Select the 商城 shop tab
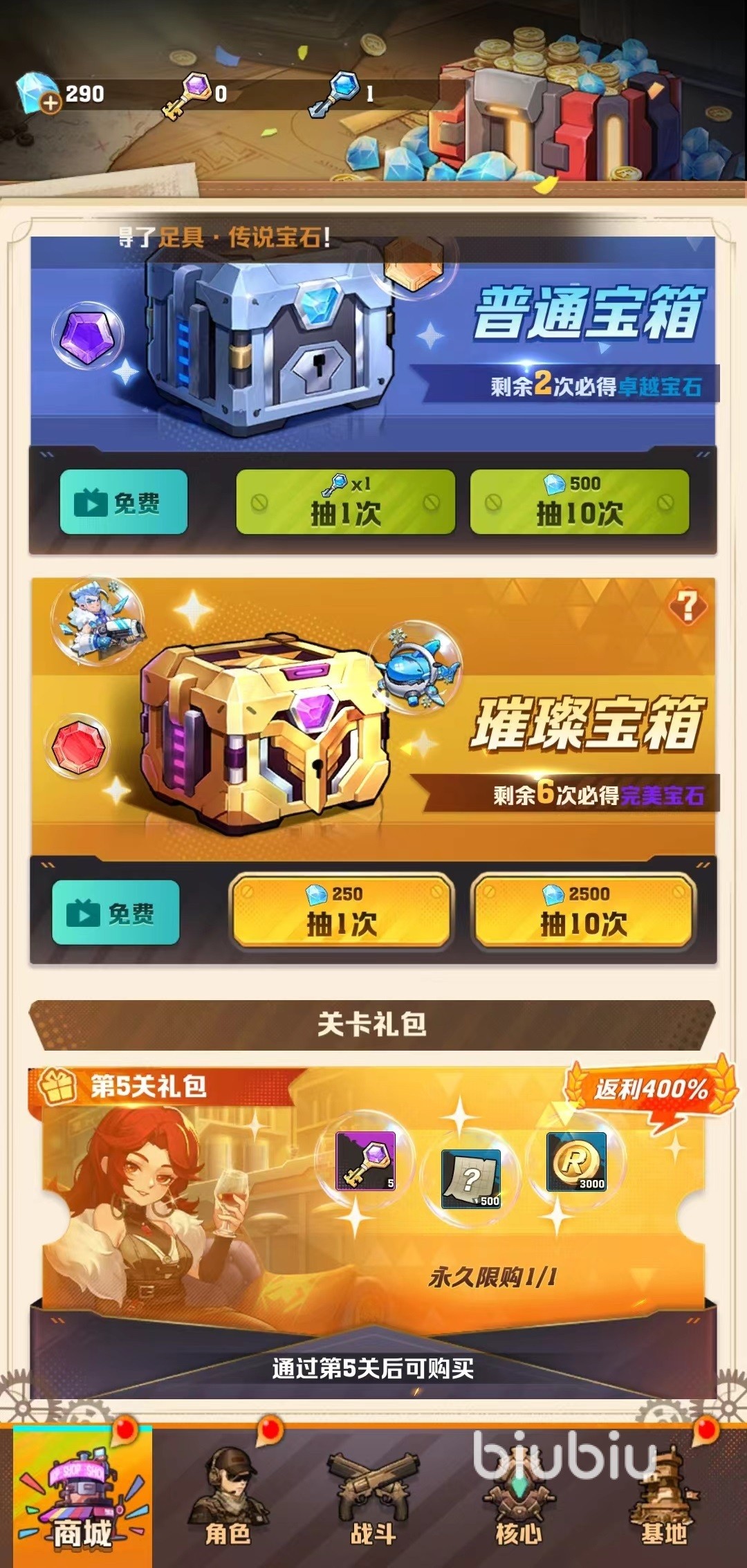The height and width of the screenshot is (1568, 747). (82, 1501)
